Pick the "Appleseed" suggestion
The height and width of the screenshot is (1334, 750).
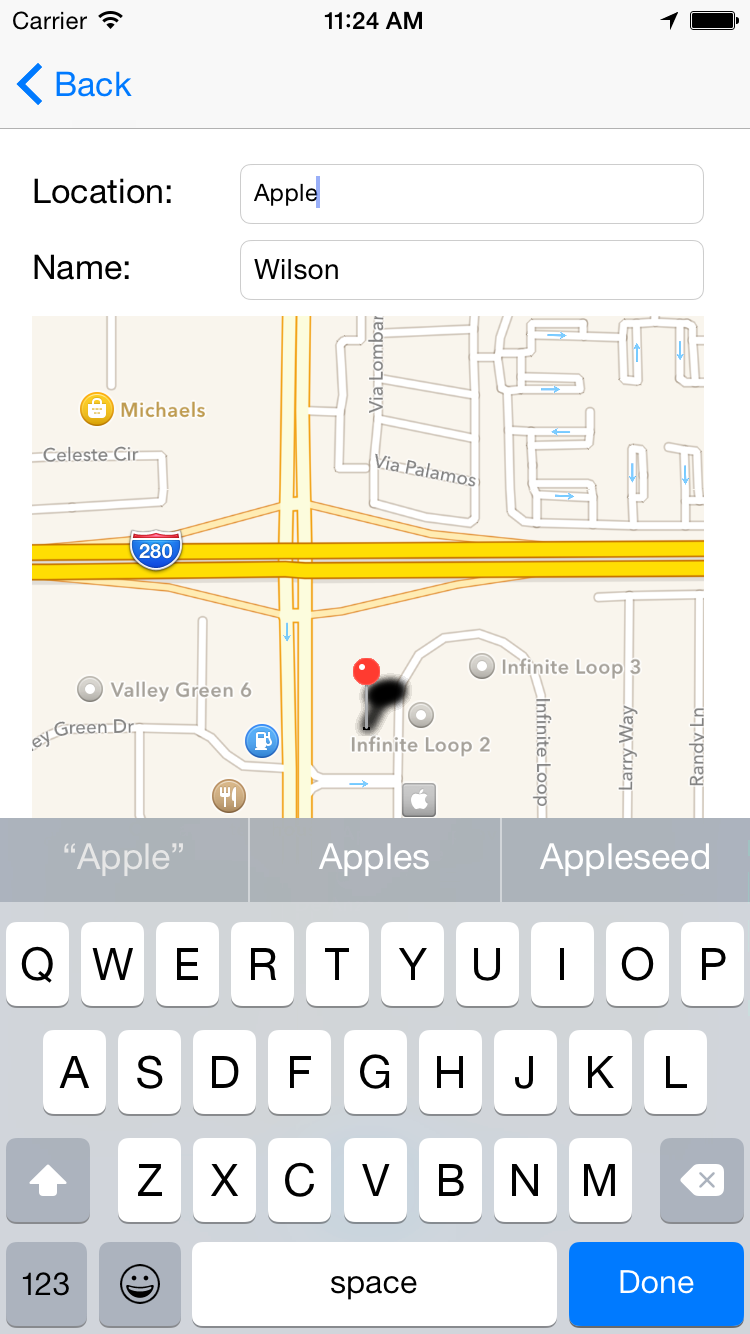pos(625,858)
